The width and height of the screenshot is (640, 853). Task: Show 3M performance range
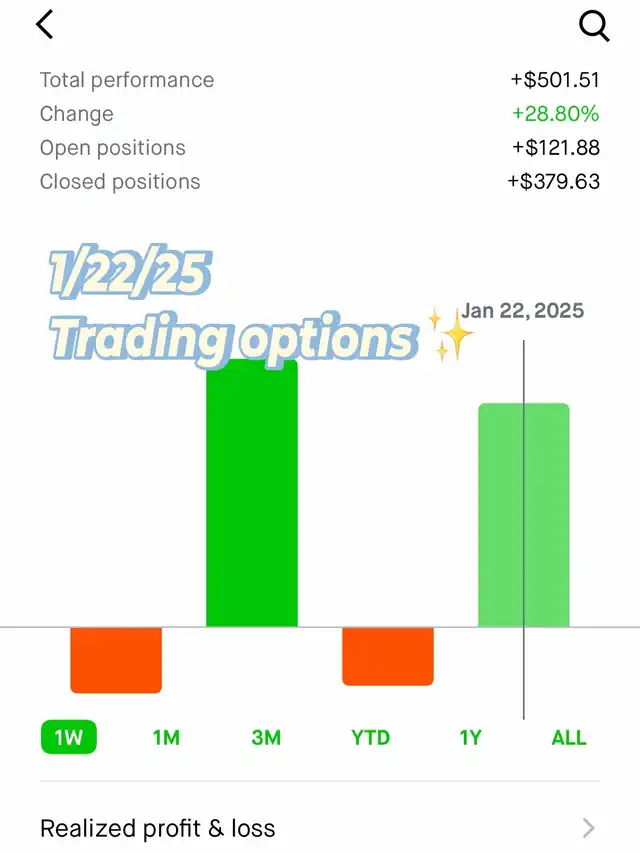click(x=266, y=738)
